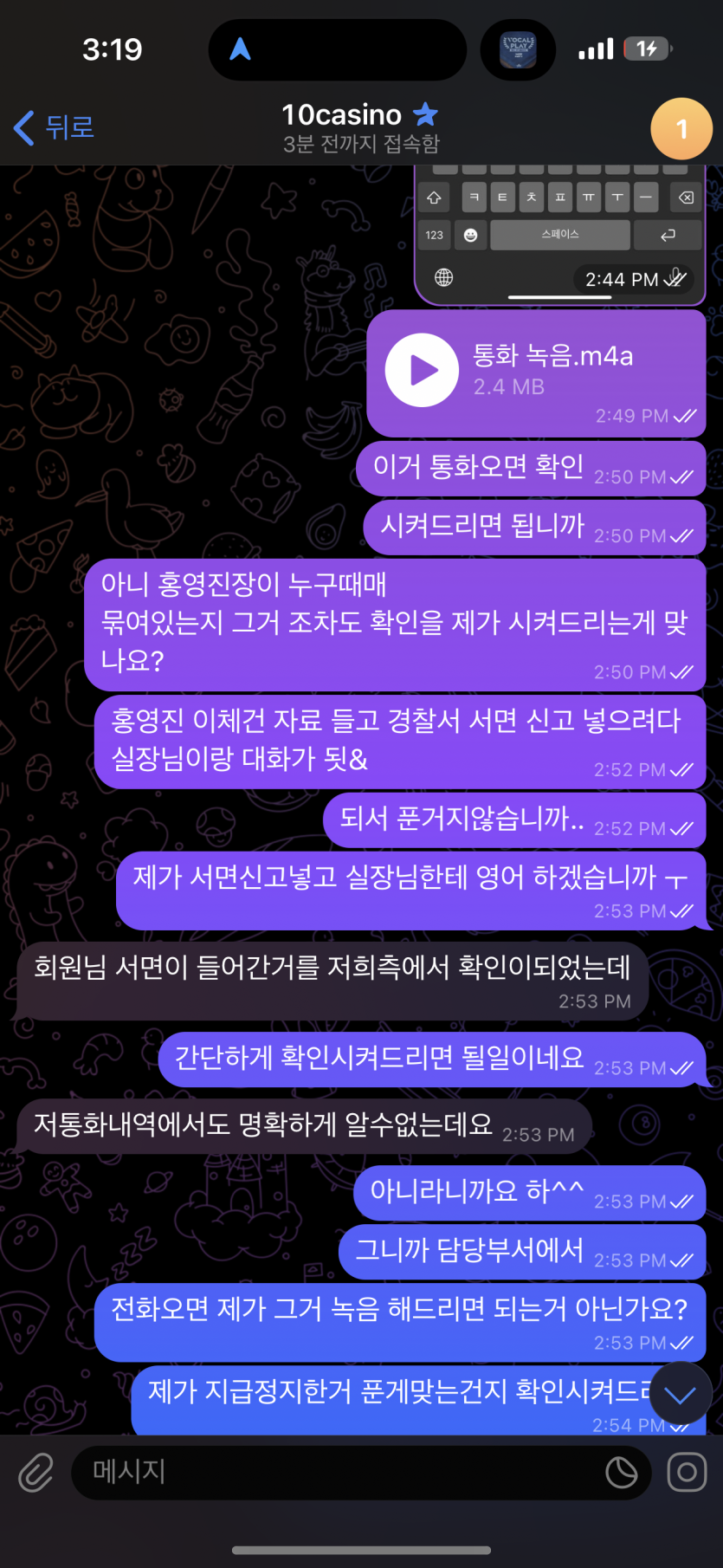Open the attachment paperclip
Screen dimensions: 723x1568
click(x=36, y=1472)
